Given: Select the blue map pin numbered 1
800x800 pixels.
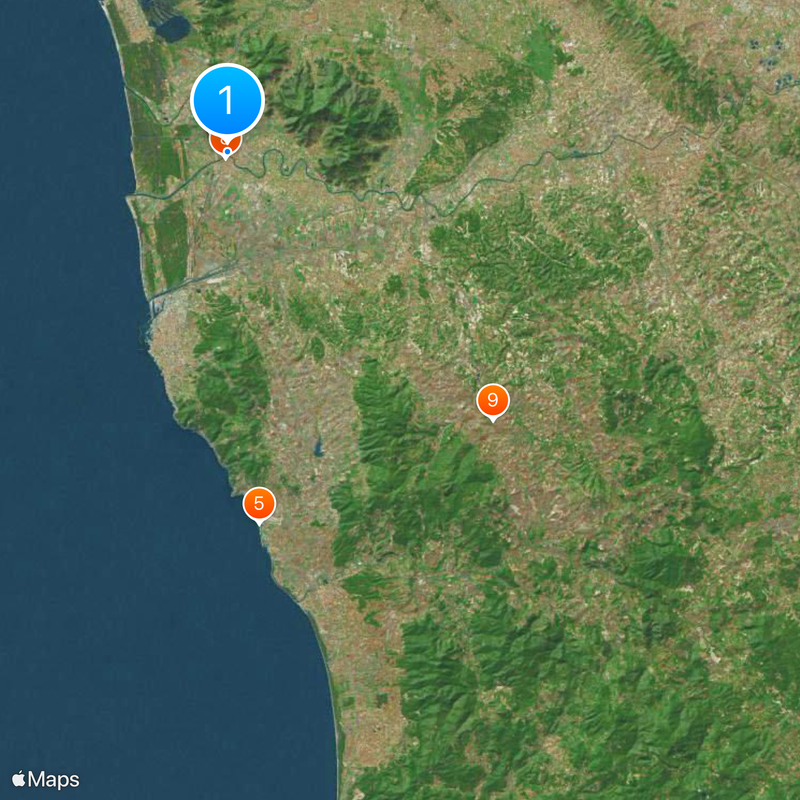Looking at the screenshot, I should point(227,100).
